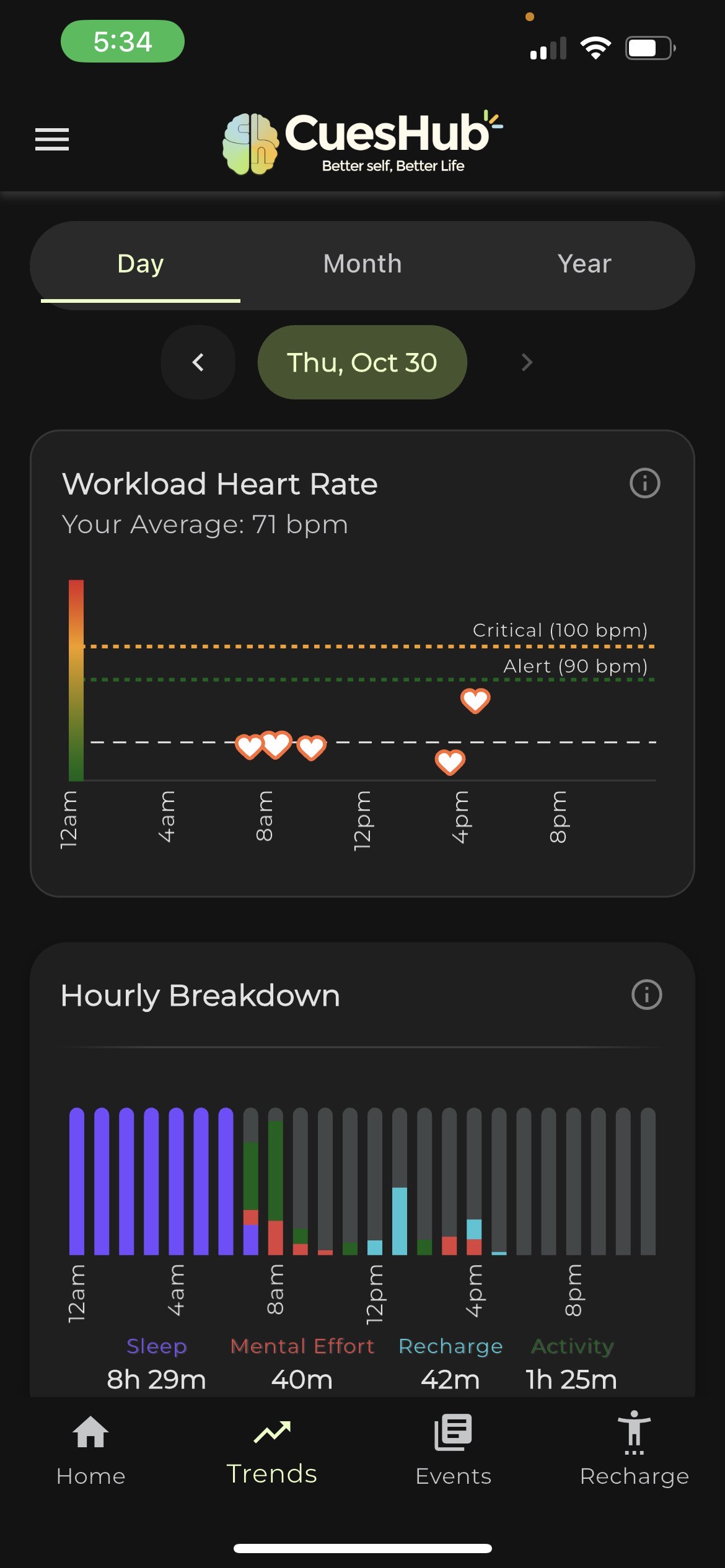The height and width of the screenshot is (1568, 725).
Task: Select the Day view tab
Action: (x=141, y=264)
